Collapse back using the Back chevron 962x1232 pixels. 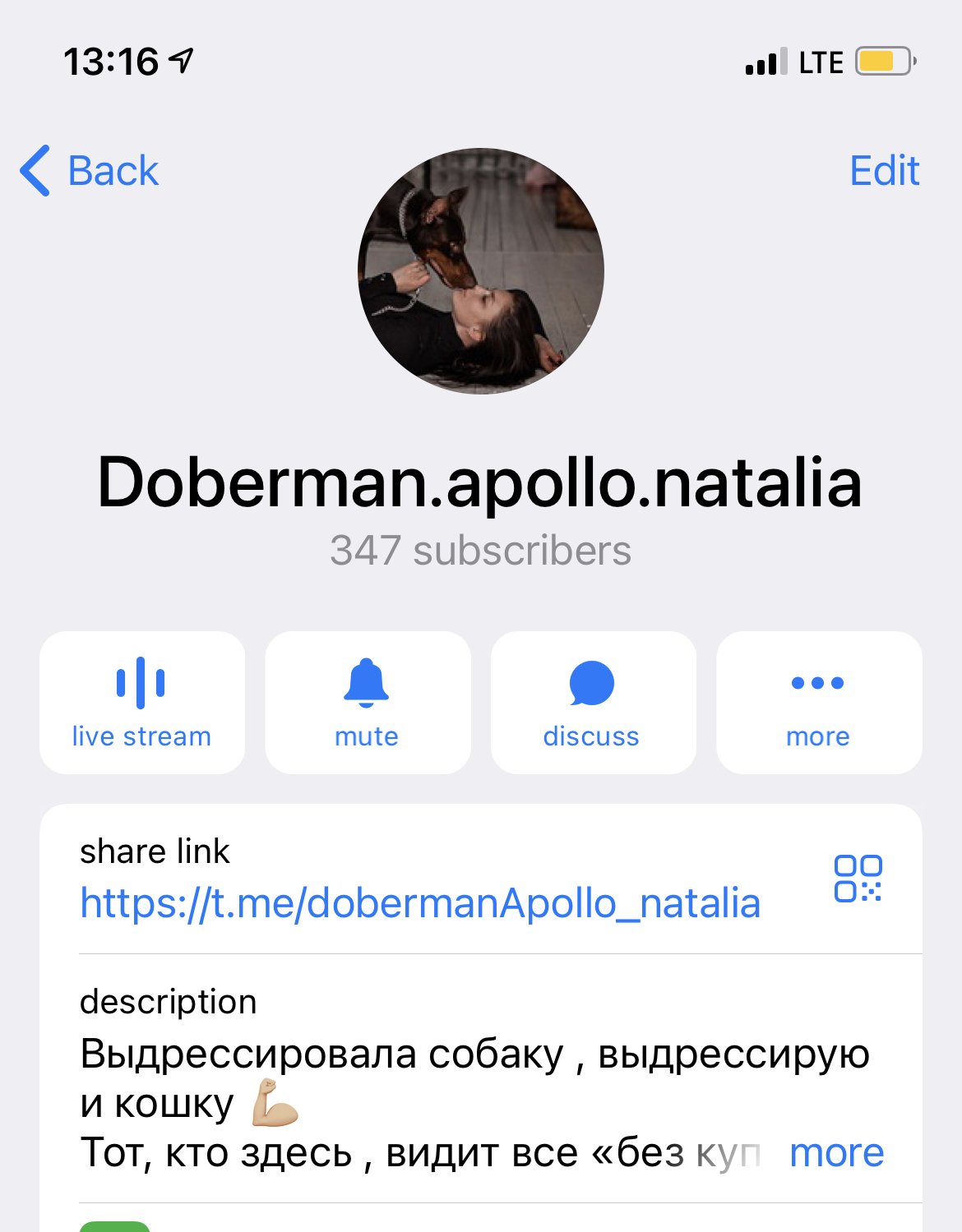point(35,170)
